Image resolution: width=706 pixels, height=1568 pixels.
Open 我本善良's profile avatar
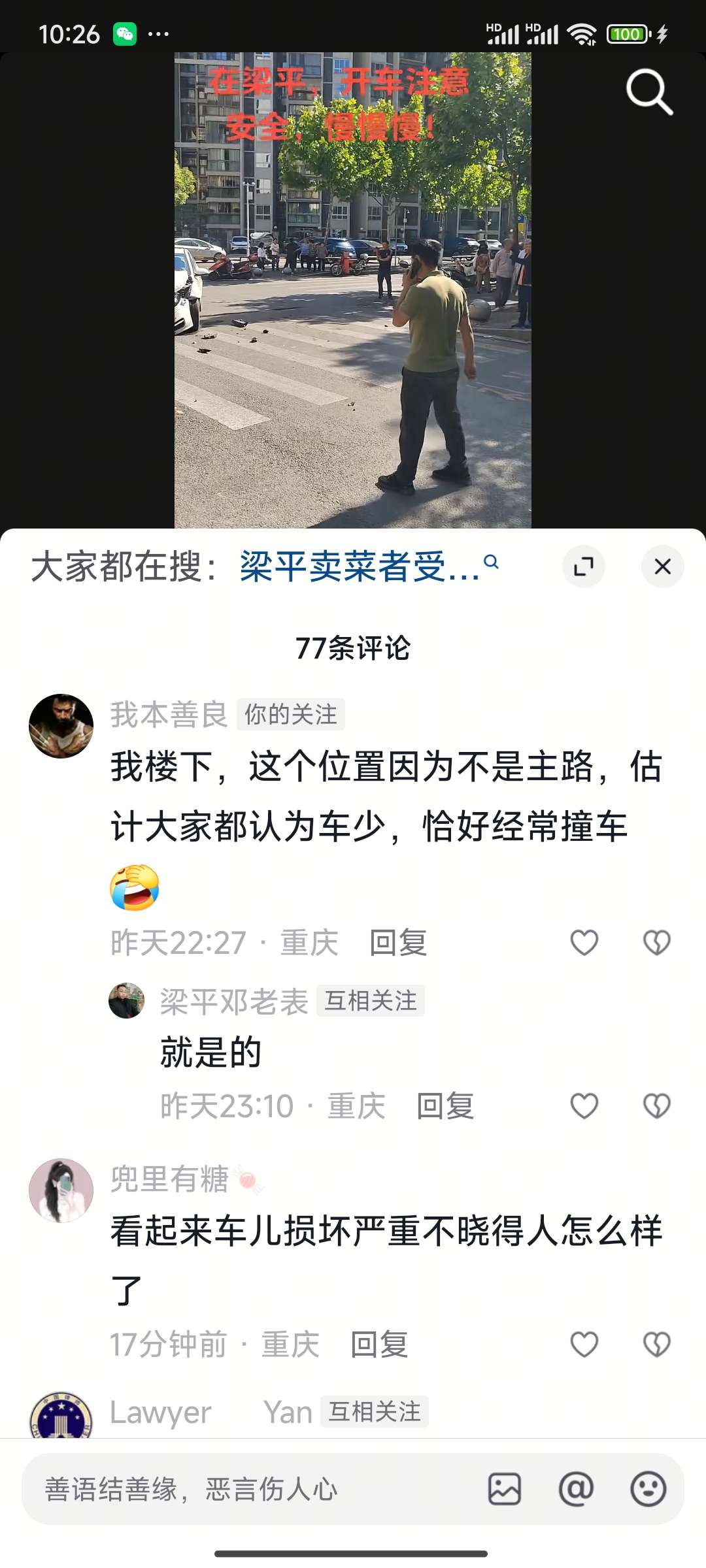(x=61, y=726)
